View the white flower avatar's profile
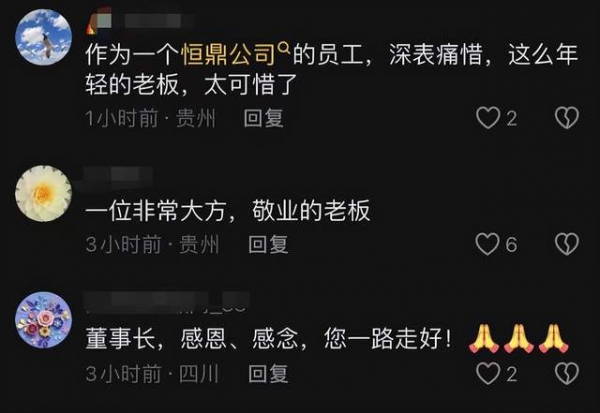The height and width of the screenshot is (413, 600). point(44,192)
